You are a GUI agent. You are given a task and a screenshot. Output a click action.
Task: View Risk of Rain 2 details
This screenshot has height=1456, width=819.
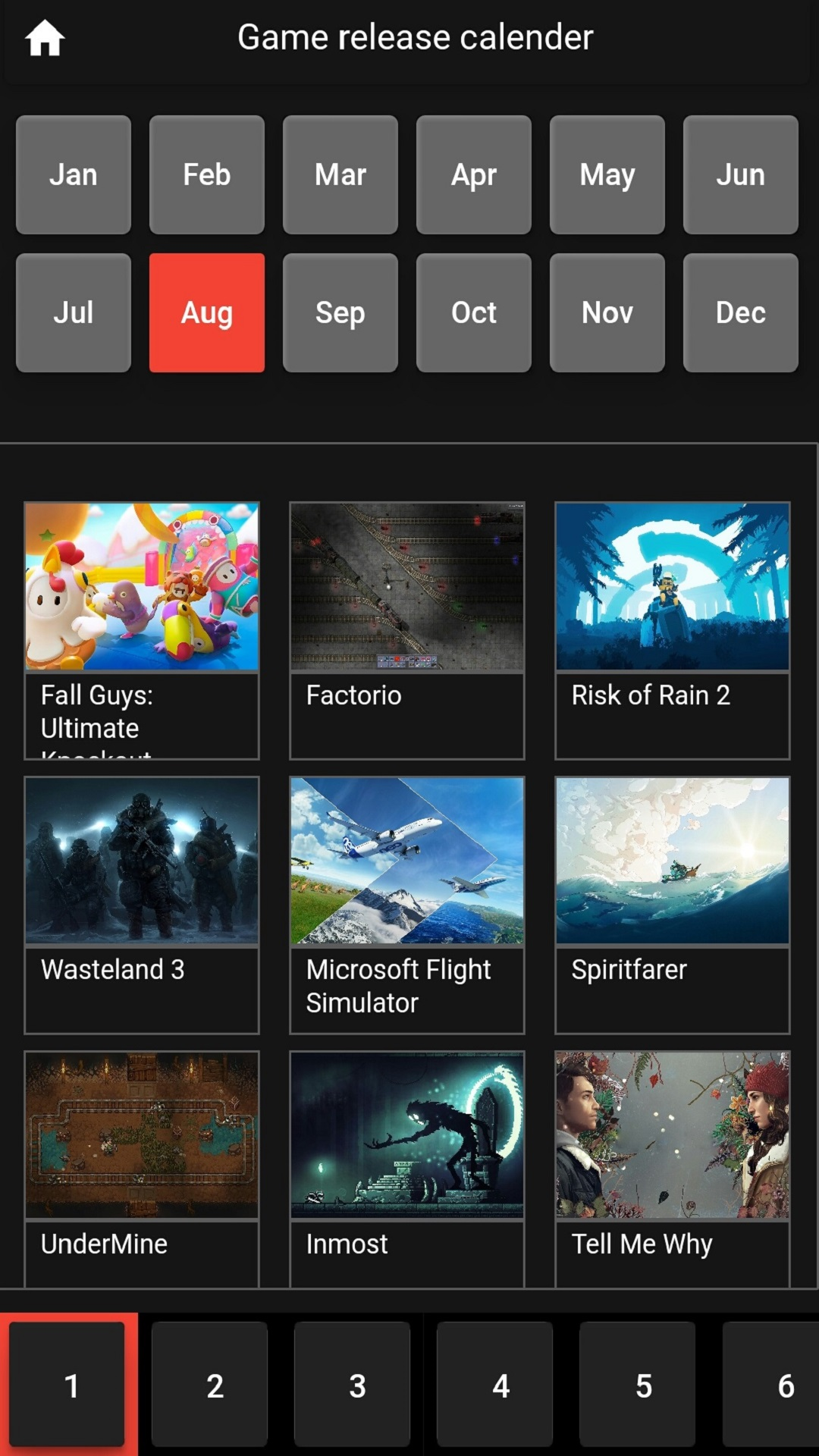(673, 629)
